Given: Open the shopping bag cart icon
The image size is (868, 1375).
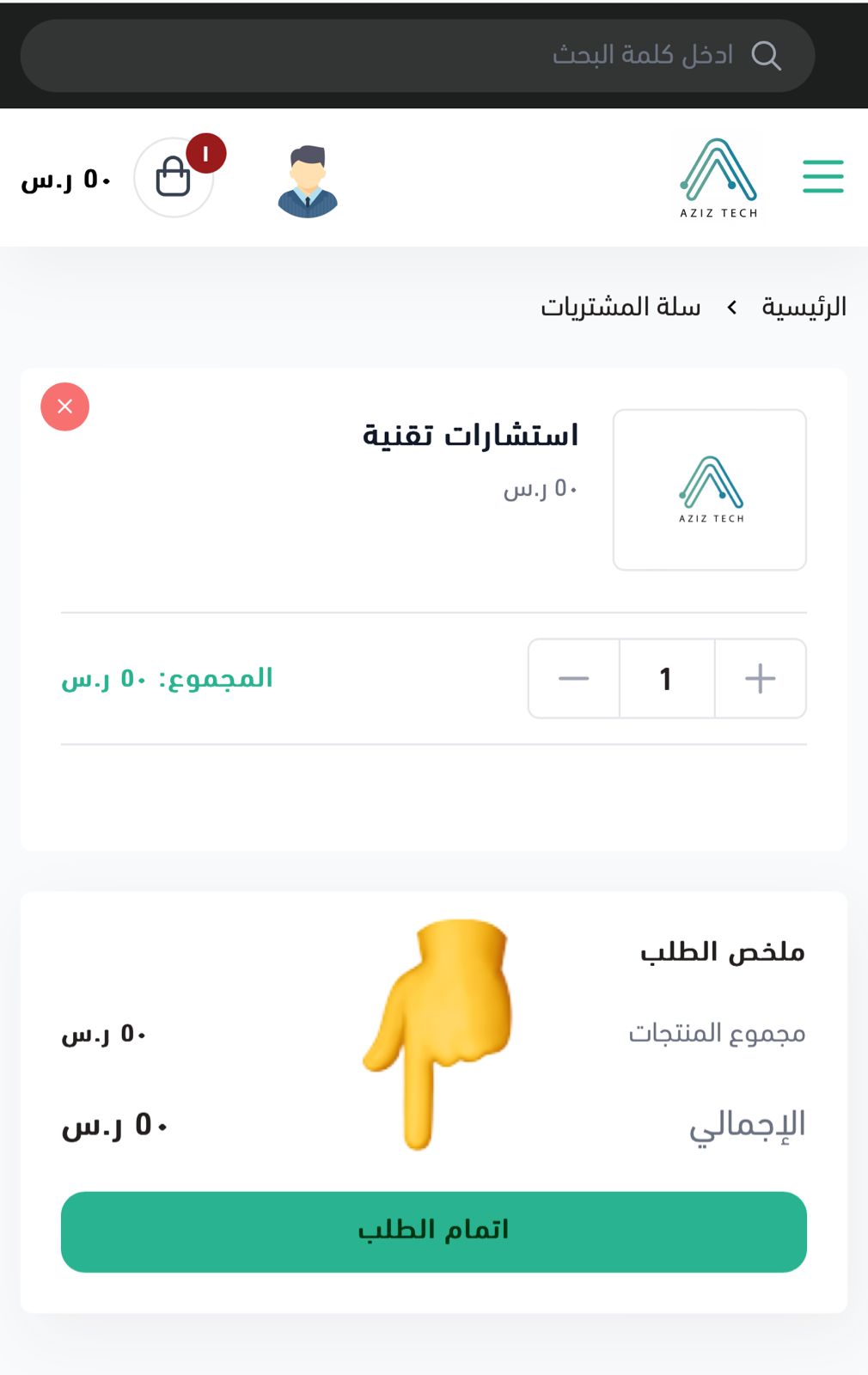Looking at the screenshot, I should [174, 178].
